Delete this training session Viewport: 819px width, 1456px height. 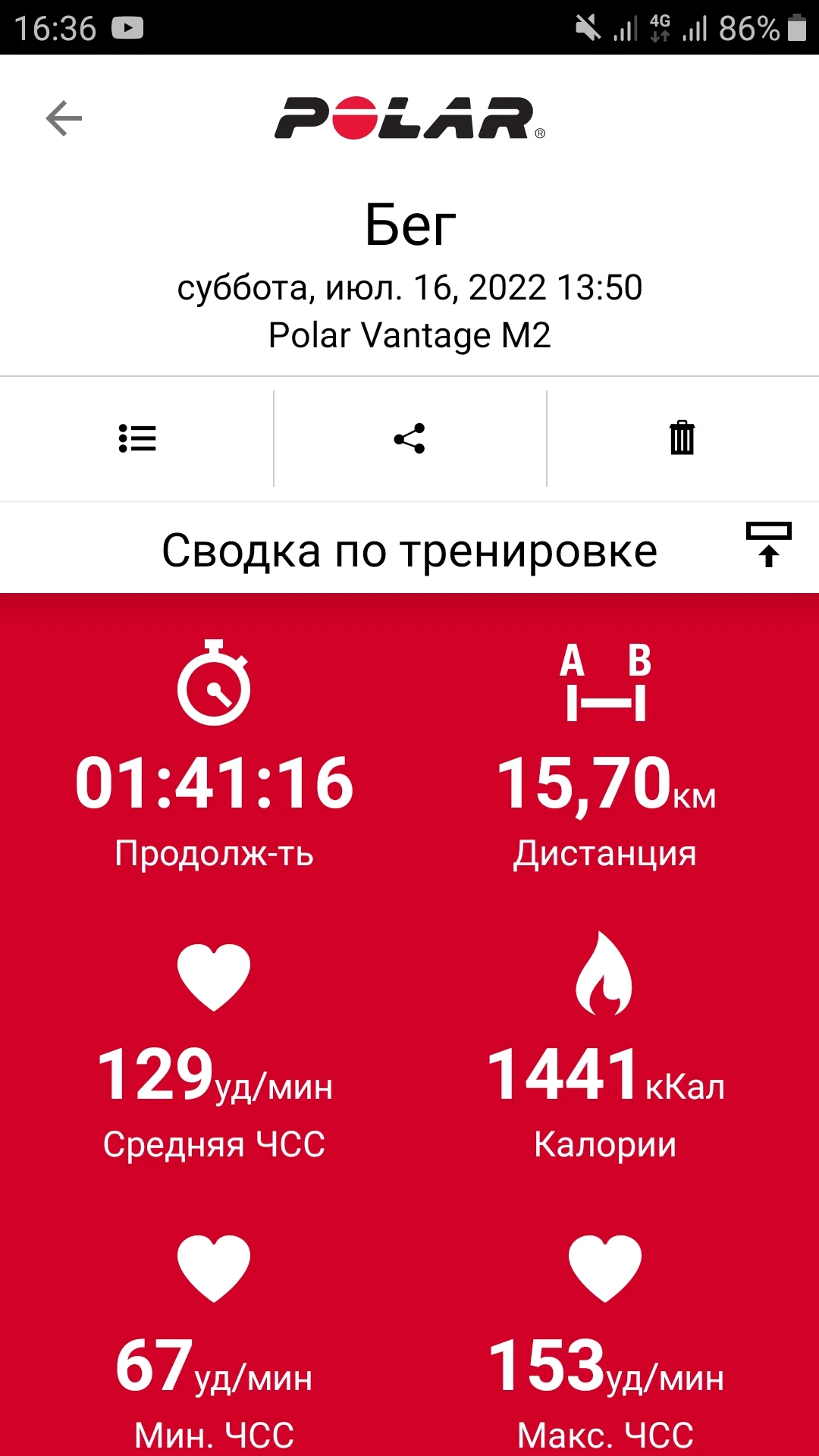point(682,438)
